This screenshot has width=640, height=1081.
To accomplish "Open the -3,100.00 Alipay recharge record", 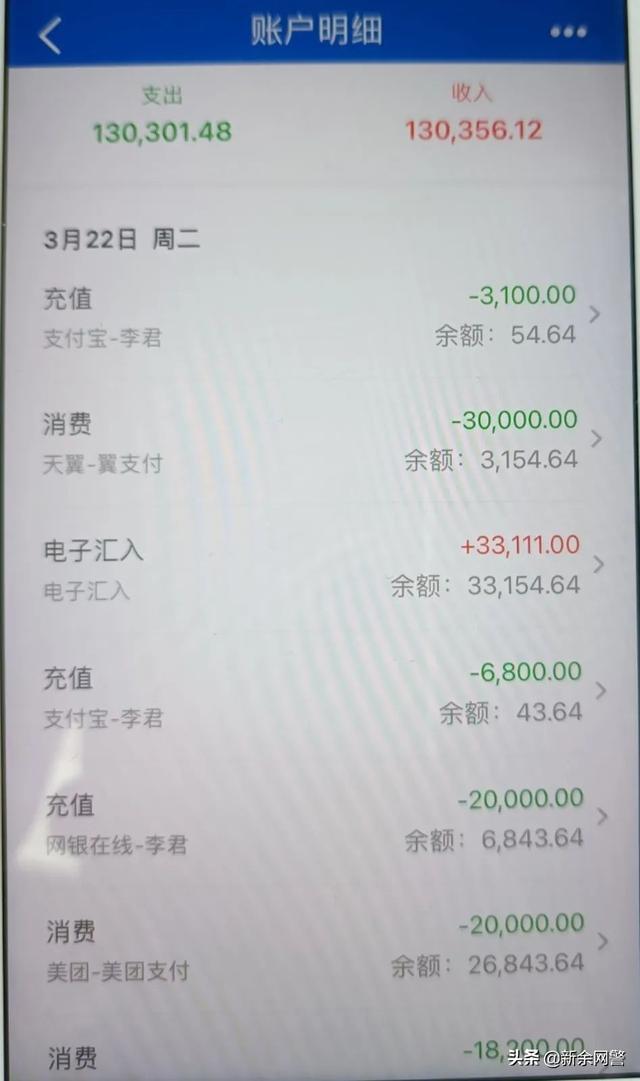I will coord(320,316).
